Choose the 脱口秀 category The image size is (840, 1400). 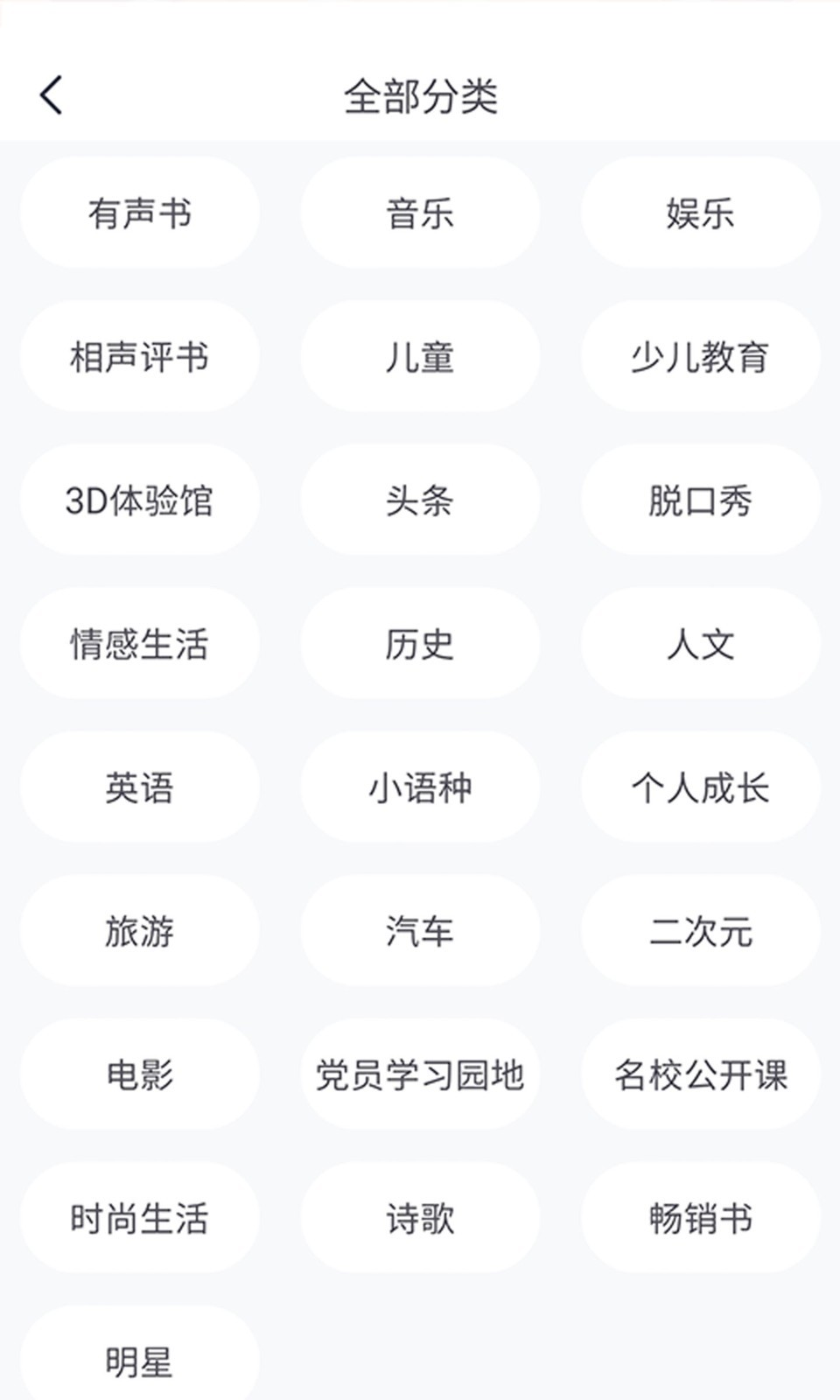point(700,500)
